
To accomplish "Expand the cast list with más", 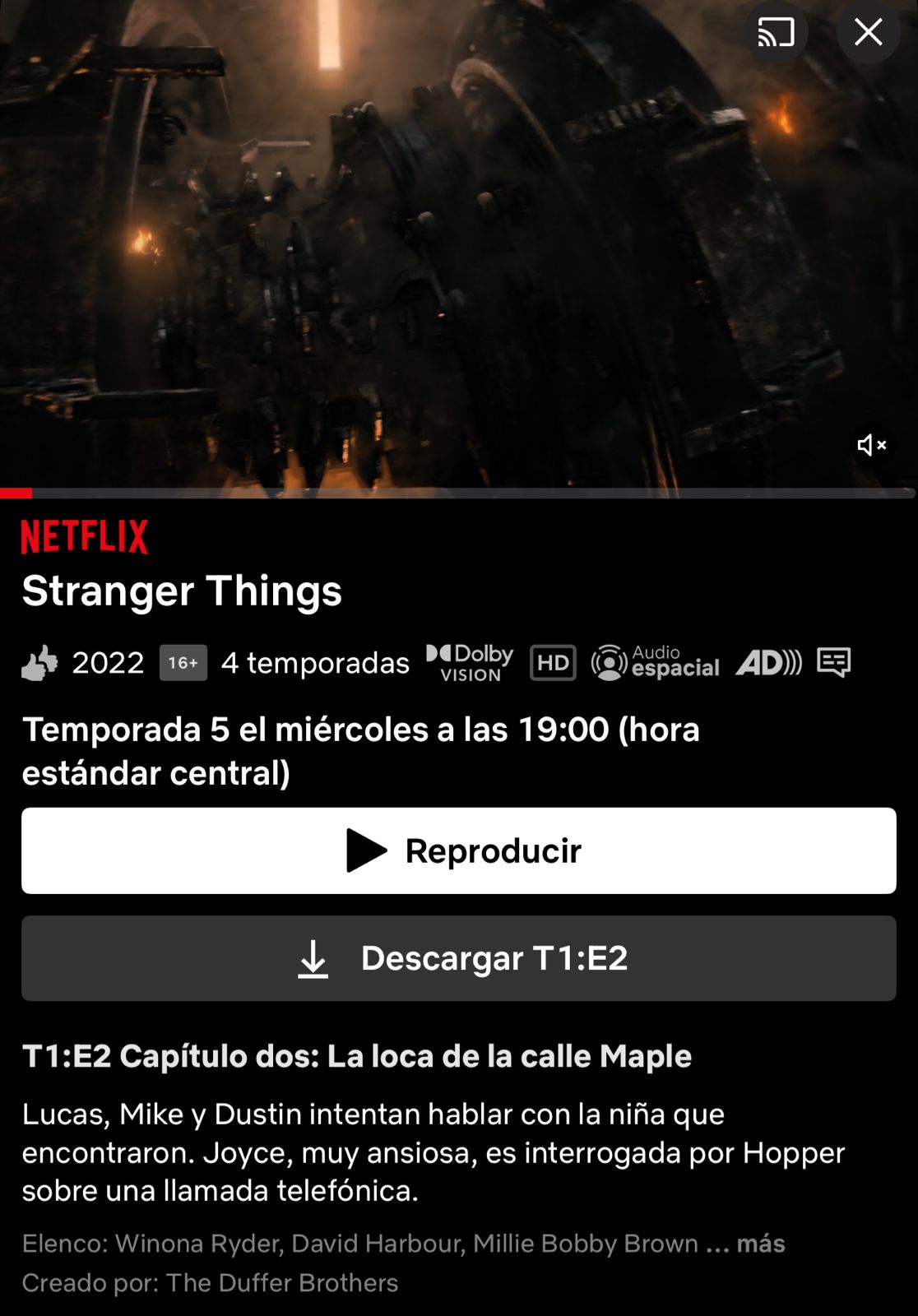I will click(760, 1243).
